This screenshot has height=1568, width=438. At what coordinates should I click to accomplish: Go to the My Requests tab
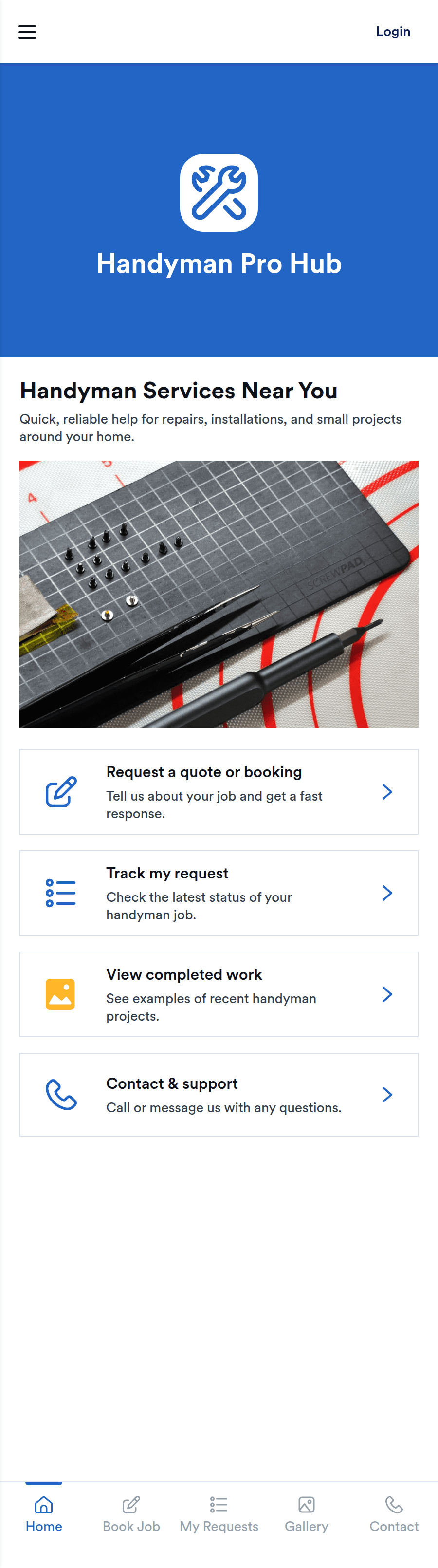(219, 1513)
